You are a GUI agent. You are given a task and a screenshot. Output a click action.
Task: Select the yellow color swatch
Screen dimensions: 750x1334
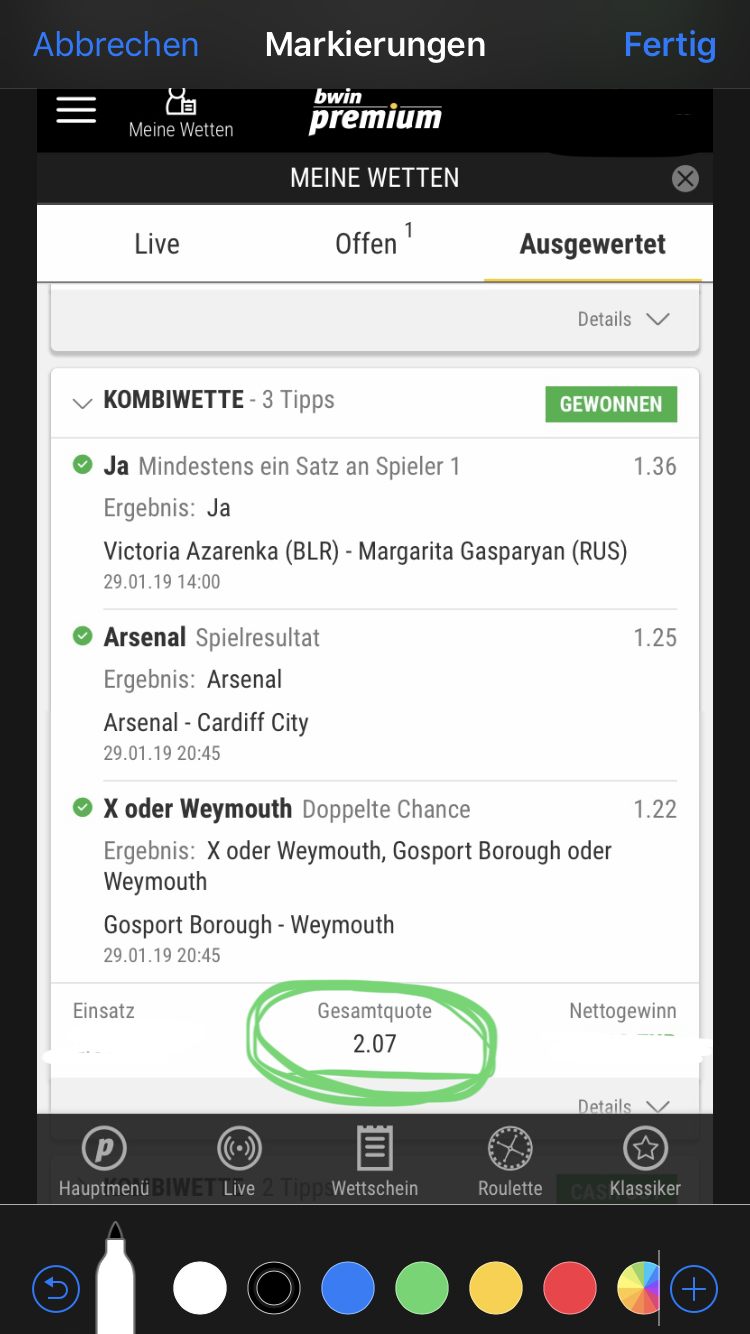pos(496,1288)
